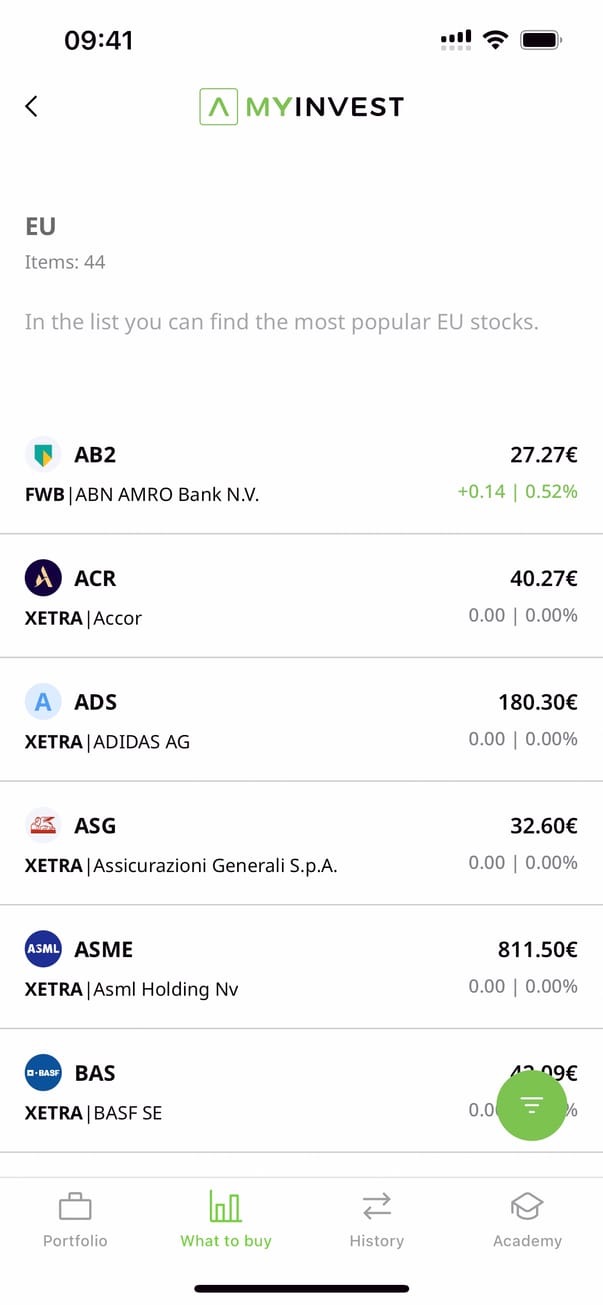Open the Academy tab
This screenshot has height=1305, width=603.
[x=527, y=1220]
